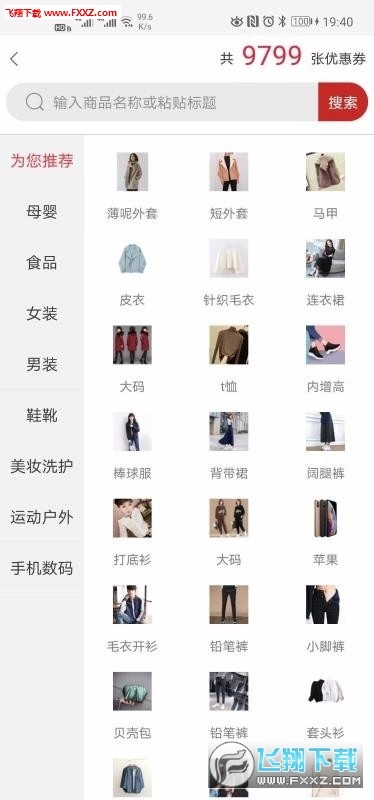
Task: Select the 鞋靴 category
Action: [42, 416]
